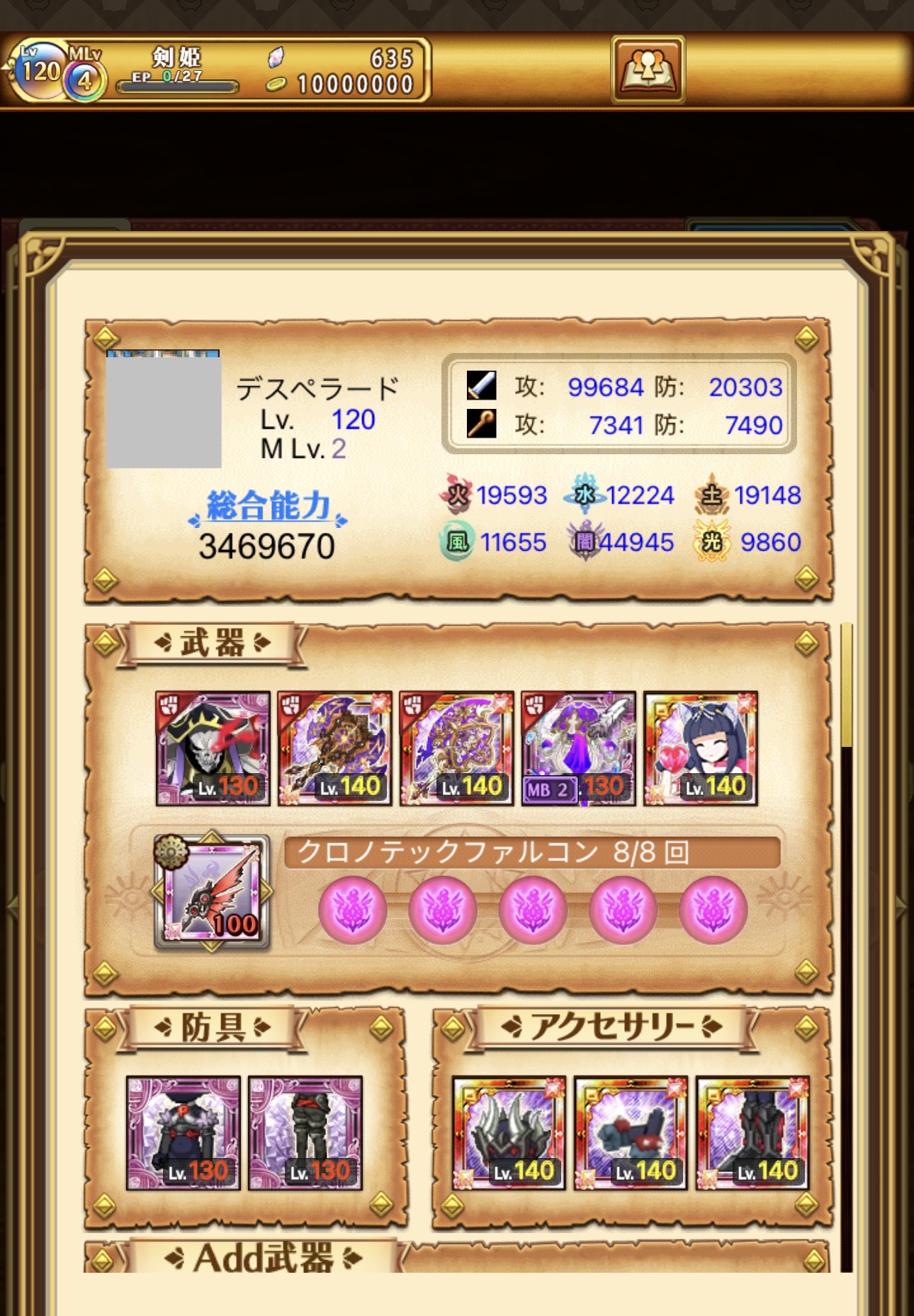Viewport: 914px width, 1316px height.
Task: Open the friends book icon in top bar
Action: click(x=648, y=69)
